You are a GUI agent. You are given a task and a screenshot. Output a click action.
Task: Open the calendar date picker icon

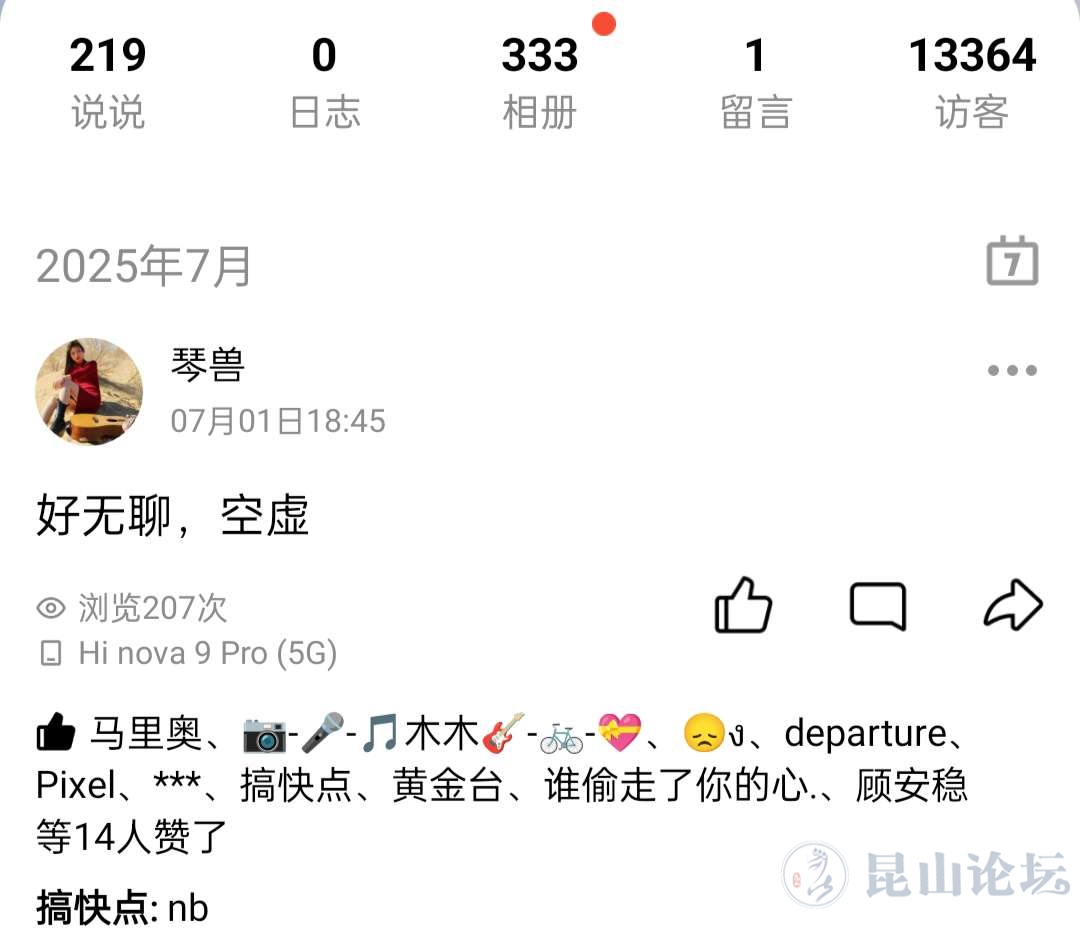[x=1012, y=262]
